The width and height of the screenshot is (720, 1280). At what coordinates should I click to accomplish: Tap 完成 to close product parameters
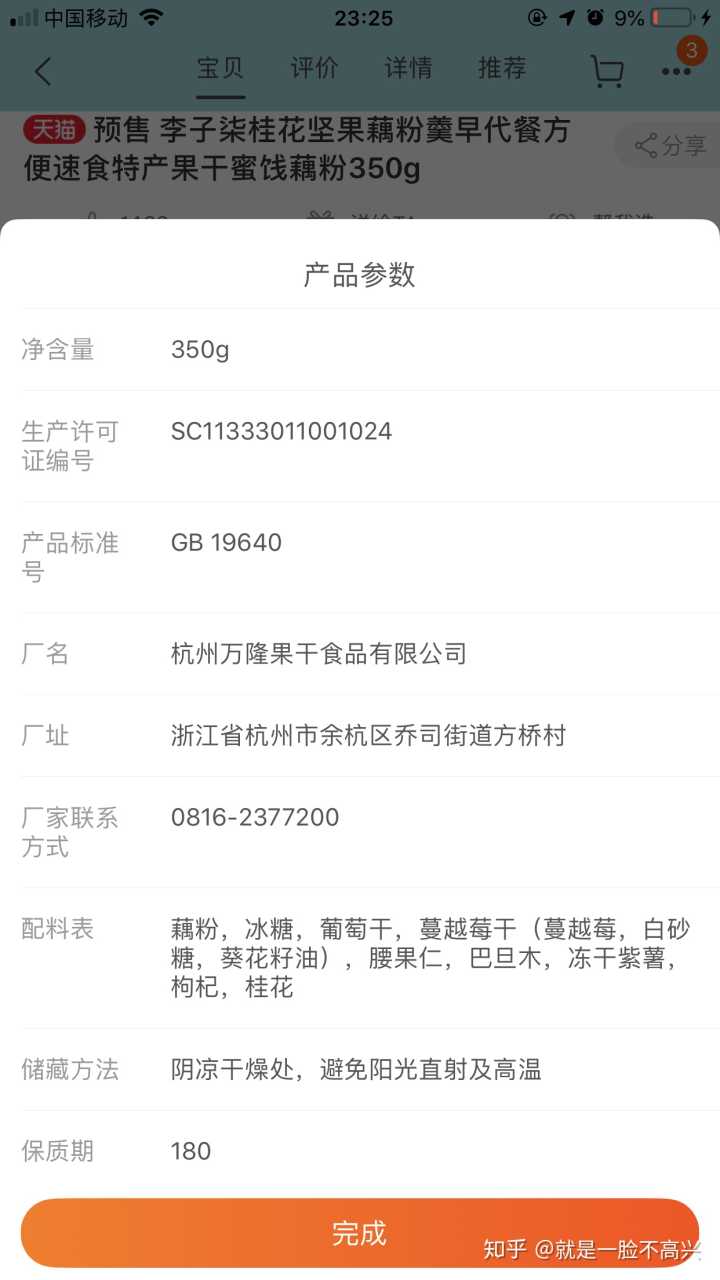click(360, 1232)
